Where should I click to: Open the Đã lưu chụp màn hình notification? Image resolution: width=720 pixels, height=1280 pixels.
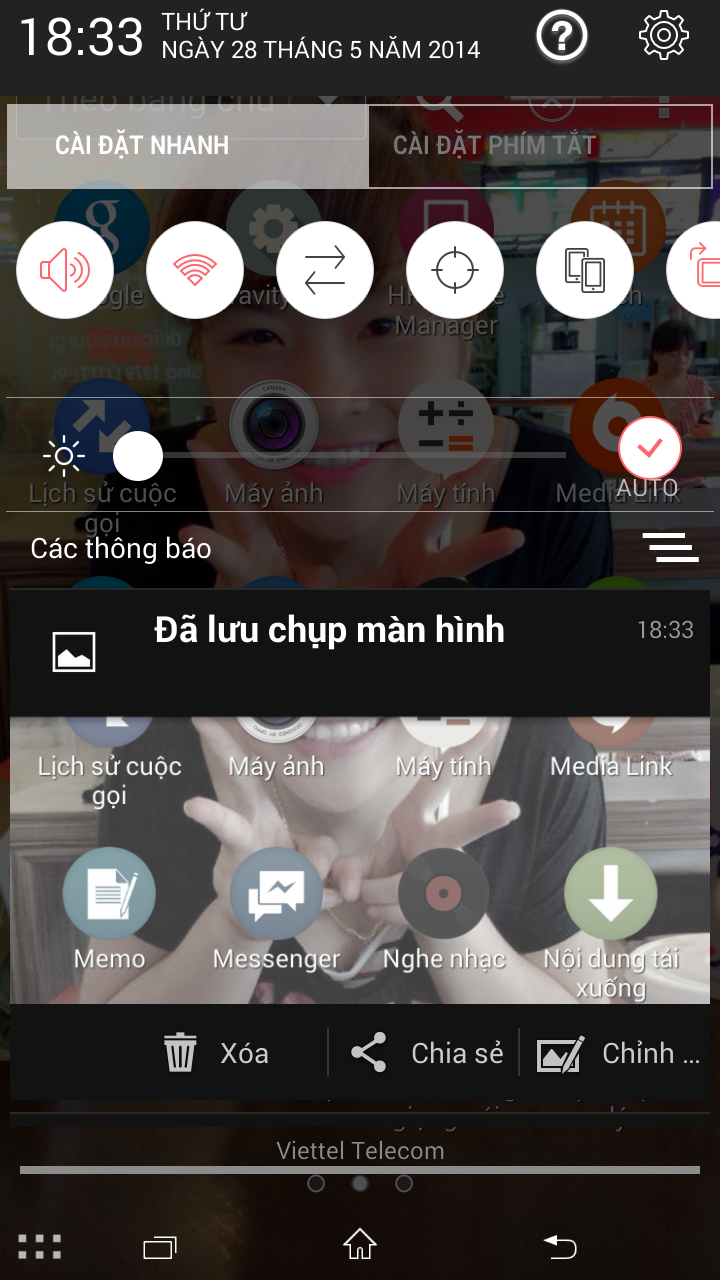coord(360,650)
